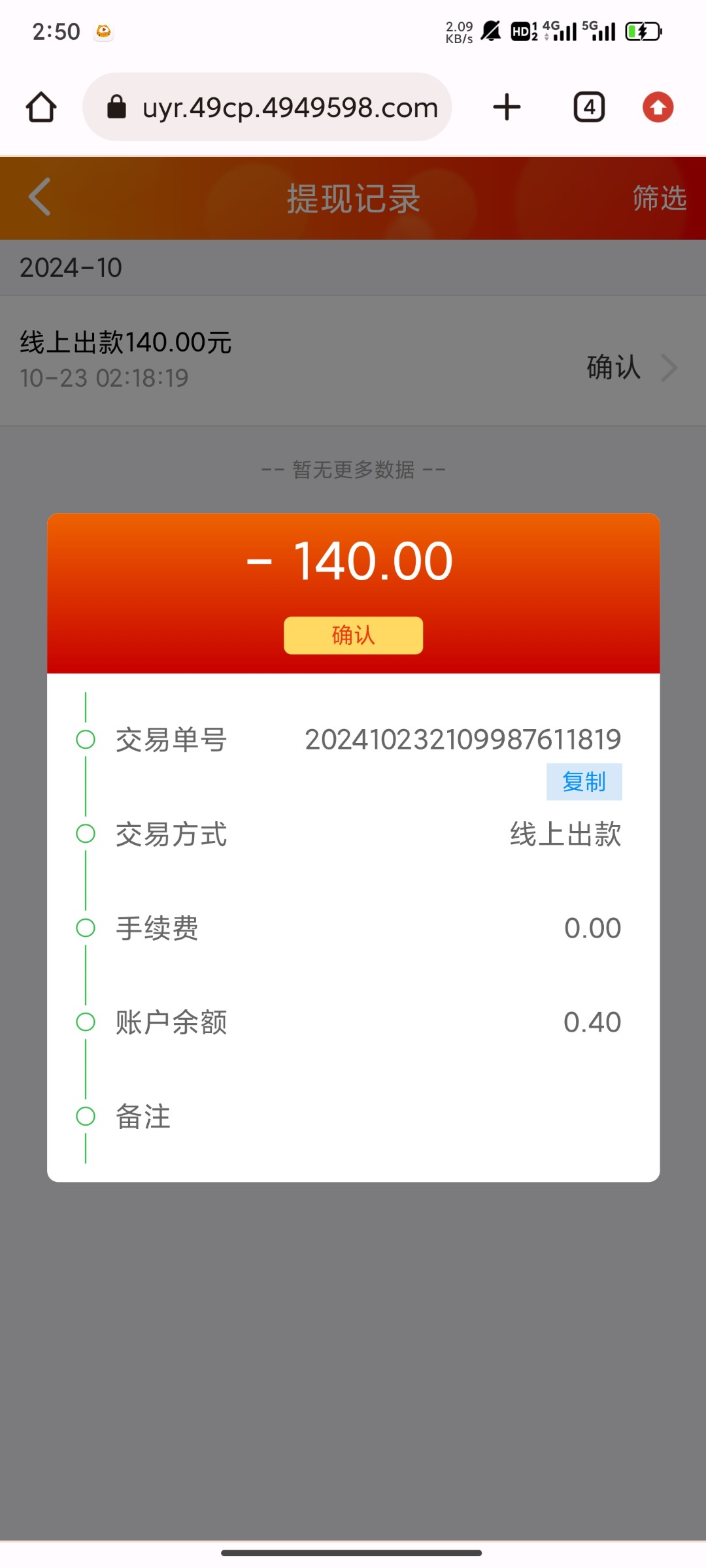This screenshot has width=706, height=1568.
Task: Go to the browser home page
Action: (x=41, y=107)
